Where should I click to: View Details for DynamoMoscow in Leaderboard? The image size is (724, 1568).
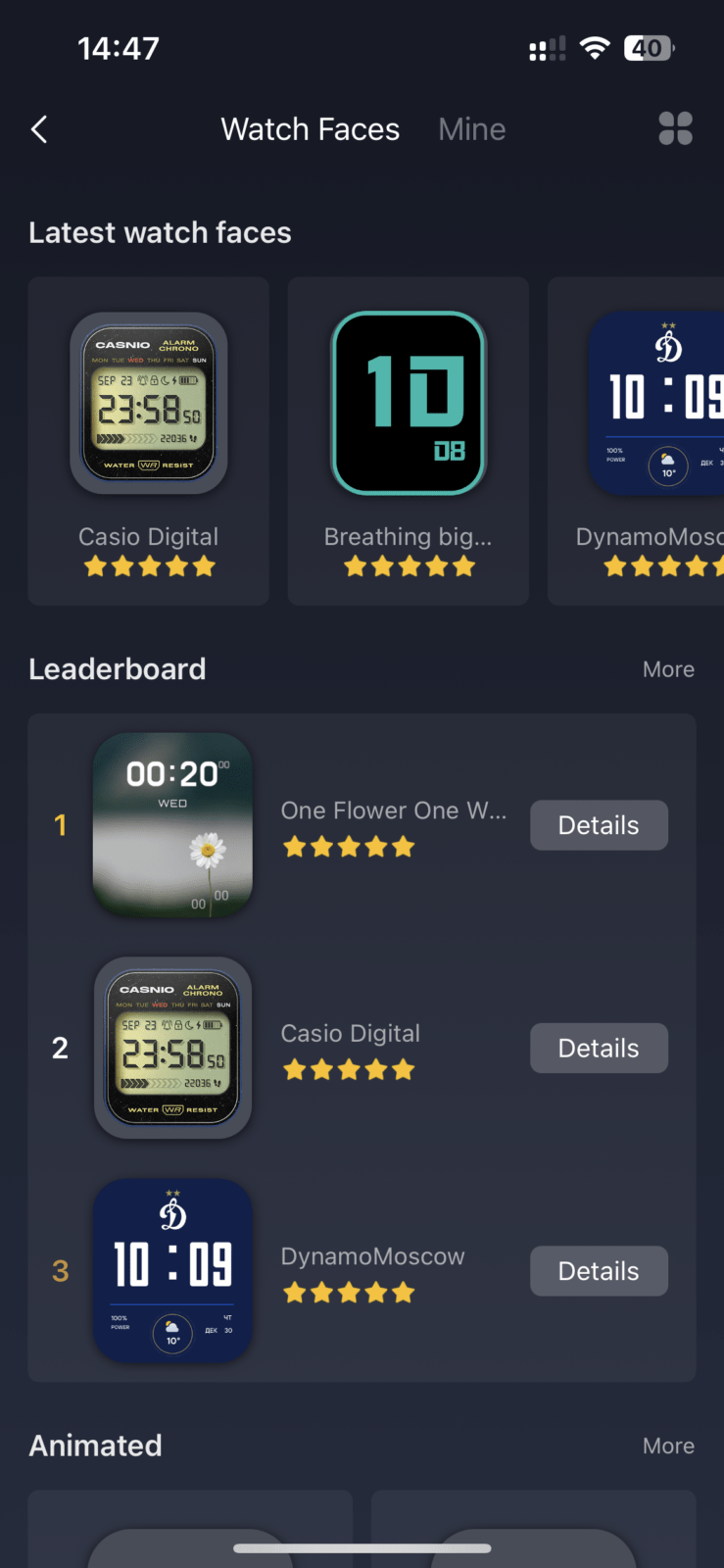click(x=599, y=1271)
